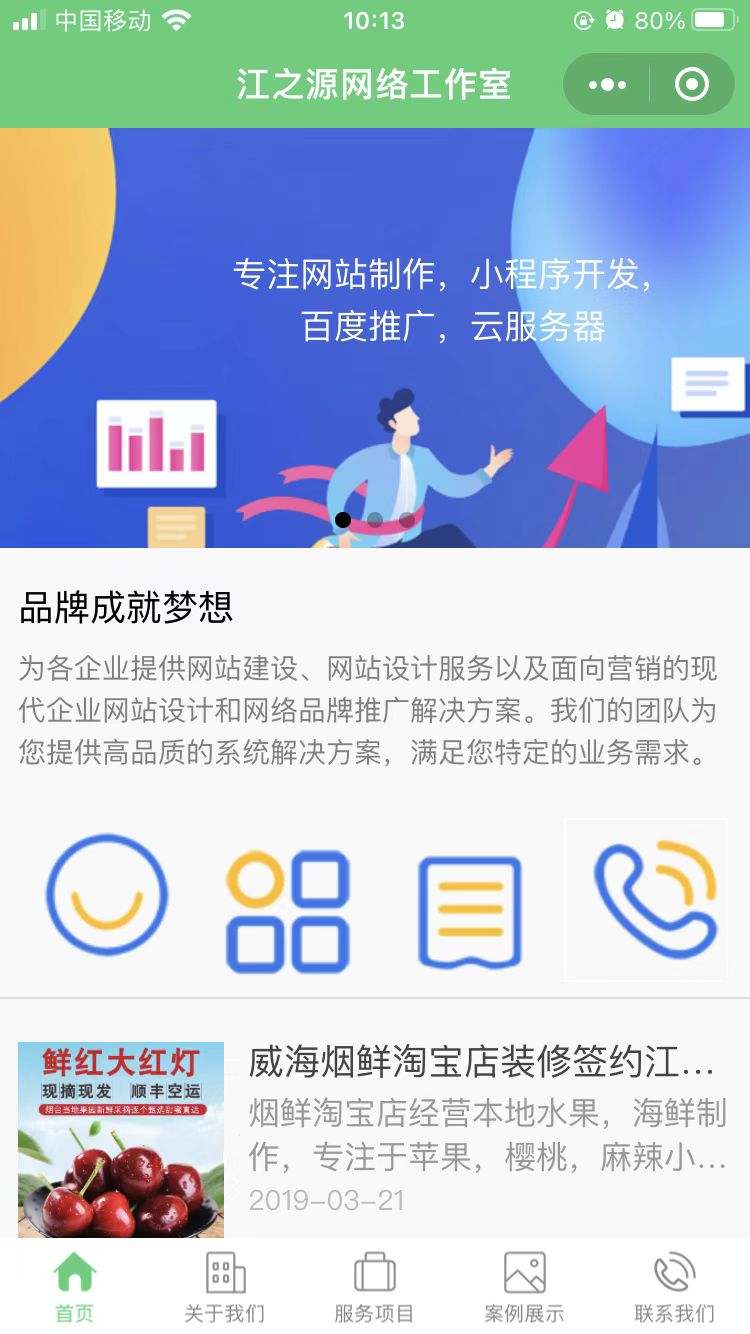Tap the smiley face shortcut icon
Screen dimensions: 750x1334
pos(107,895)
